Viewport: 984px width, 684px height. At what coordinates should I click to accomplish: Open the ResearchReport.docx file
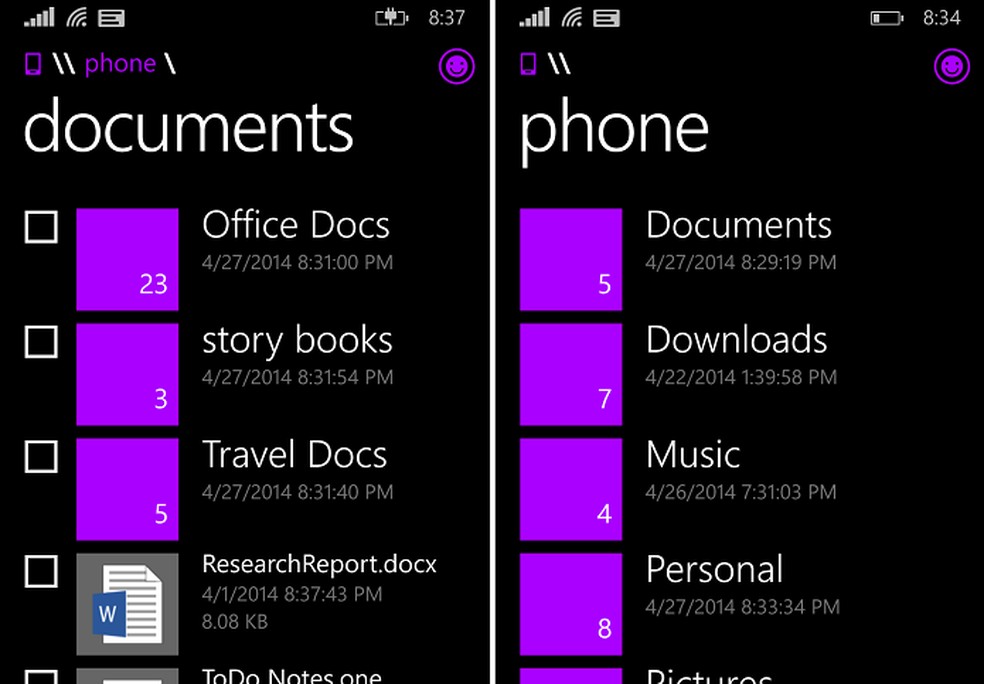319,565
